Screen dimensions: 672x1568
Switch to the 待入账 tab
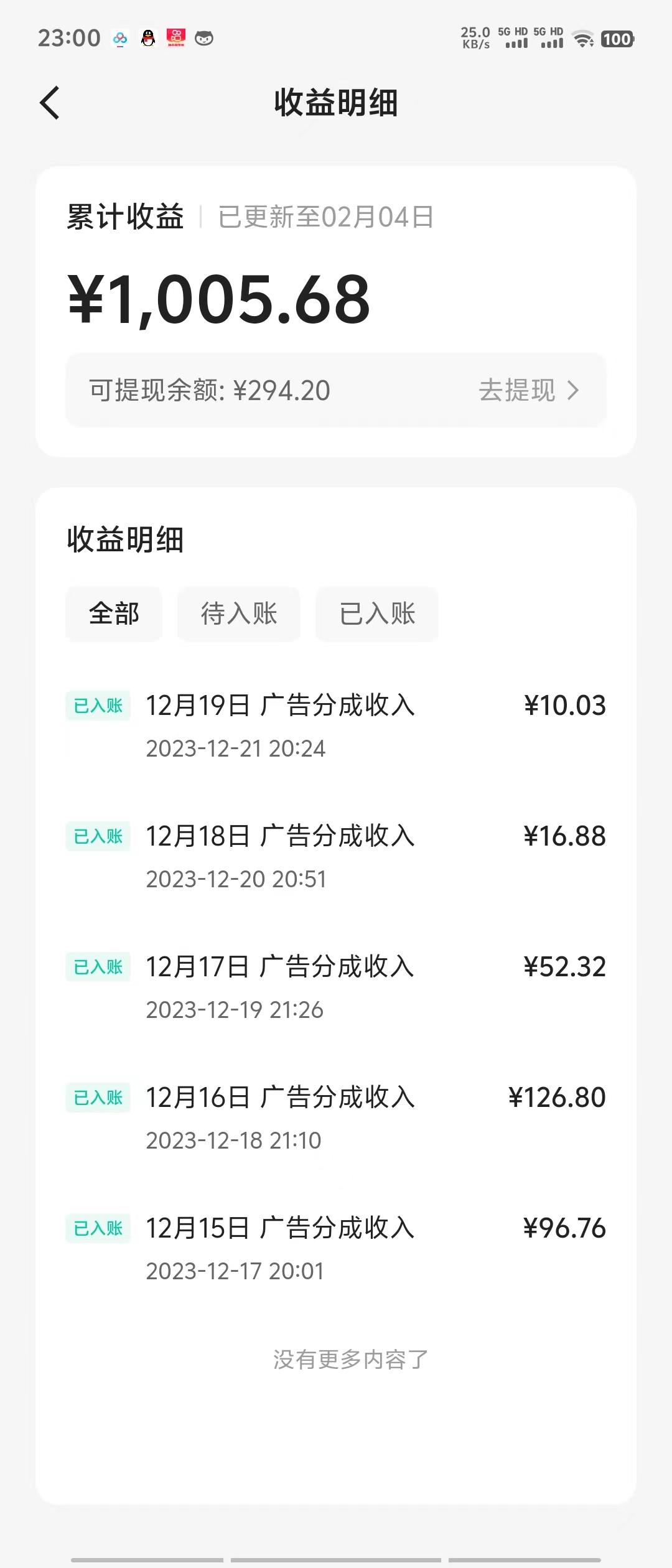[x=239, y=614]
